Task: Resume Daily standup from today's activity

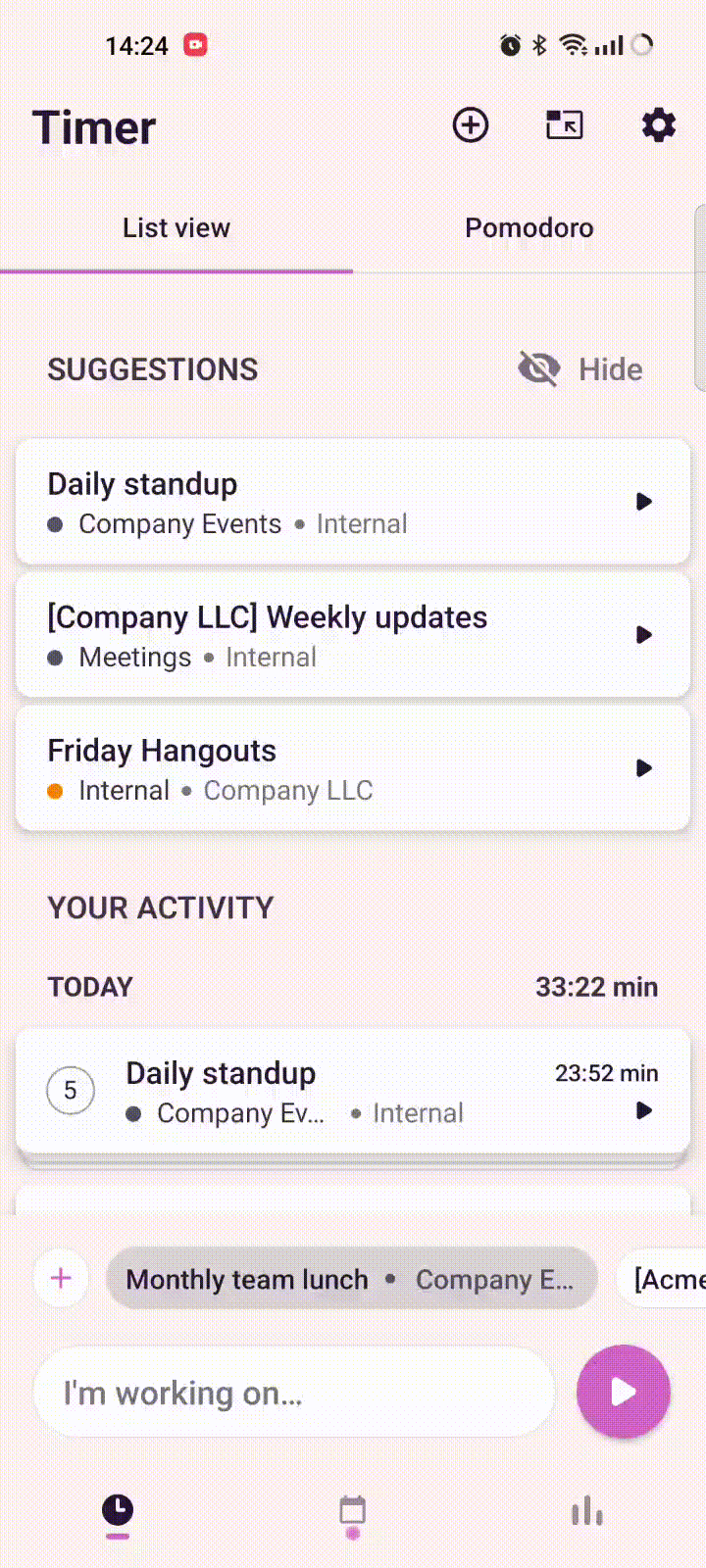Action: point(644,1111)
